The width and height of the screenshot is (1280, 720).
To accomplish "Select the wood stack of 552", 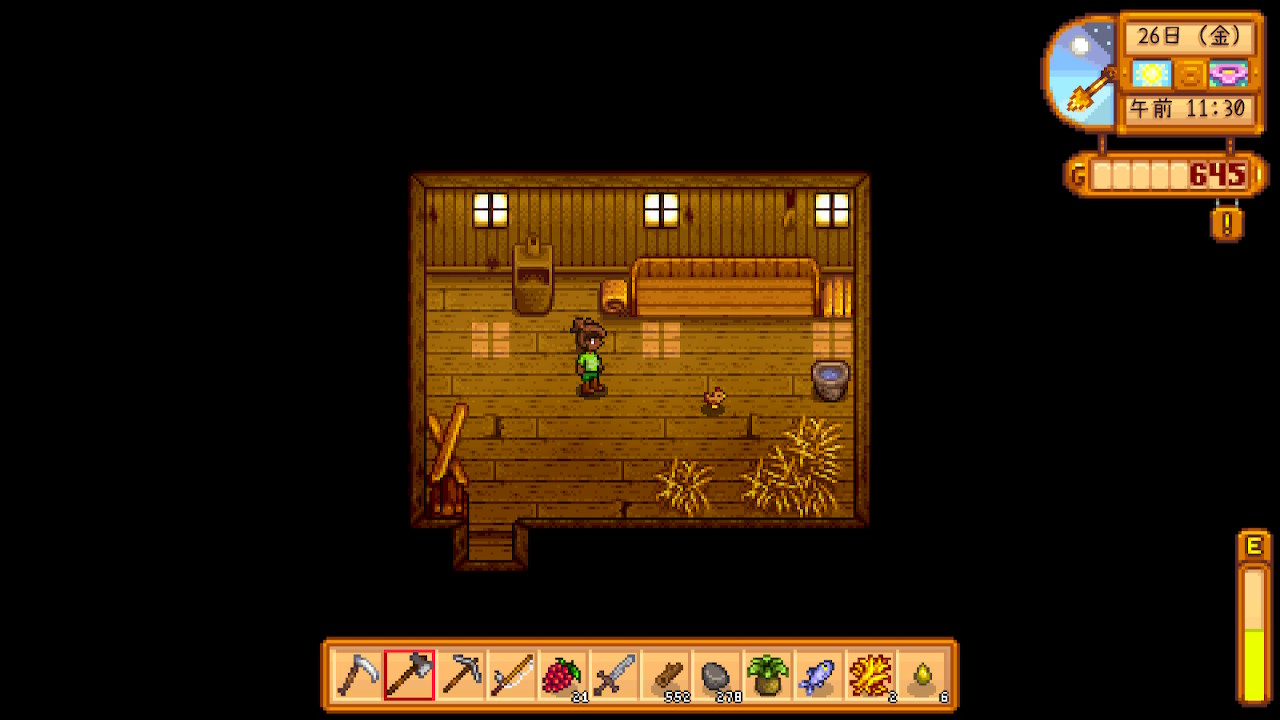I will (665, 675).
